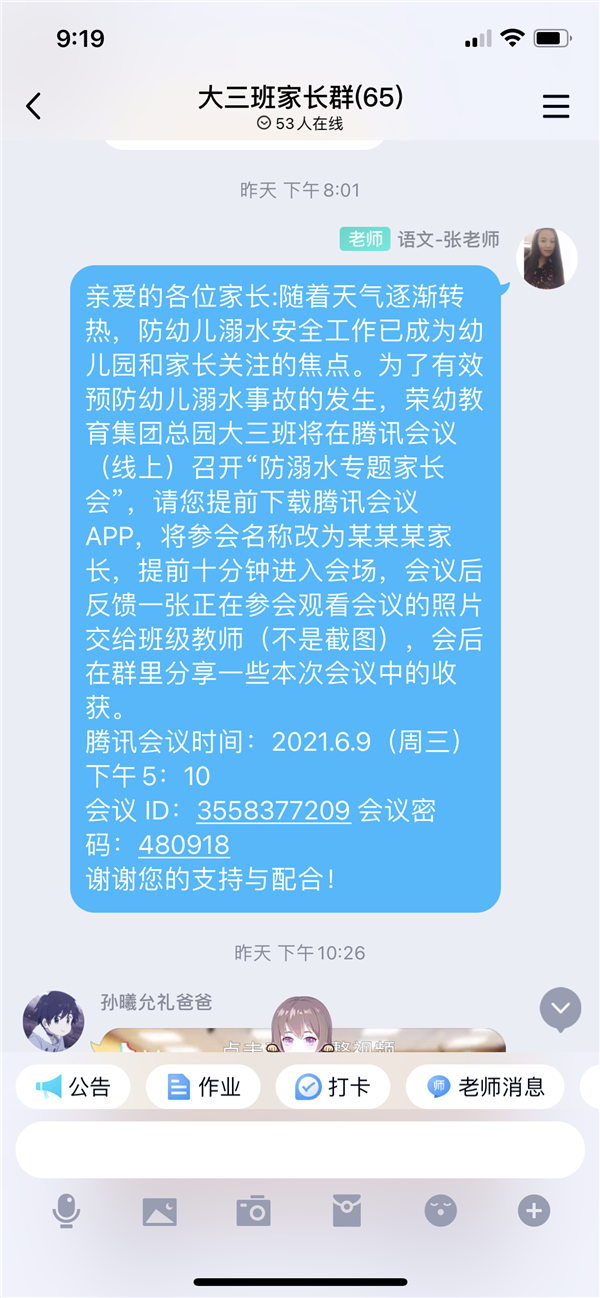Open the 作业 homework chip
Image resolution: width=600 pixels, height=1298 pixels.
pyautogui.click(x=203, y=1087)
